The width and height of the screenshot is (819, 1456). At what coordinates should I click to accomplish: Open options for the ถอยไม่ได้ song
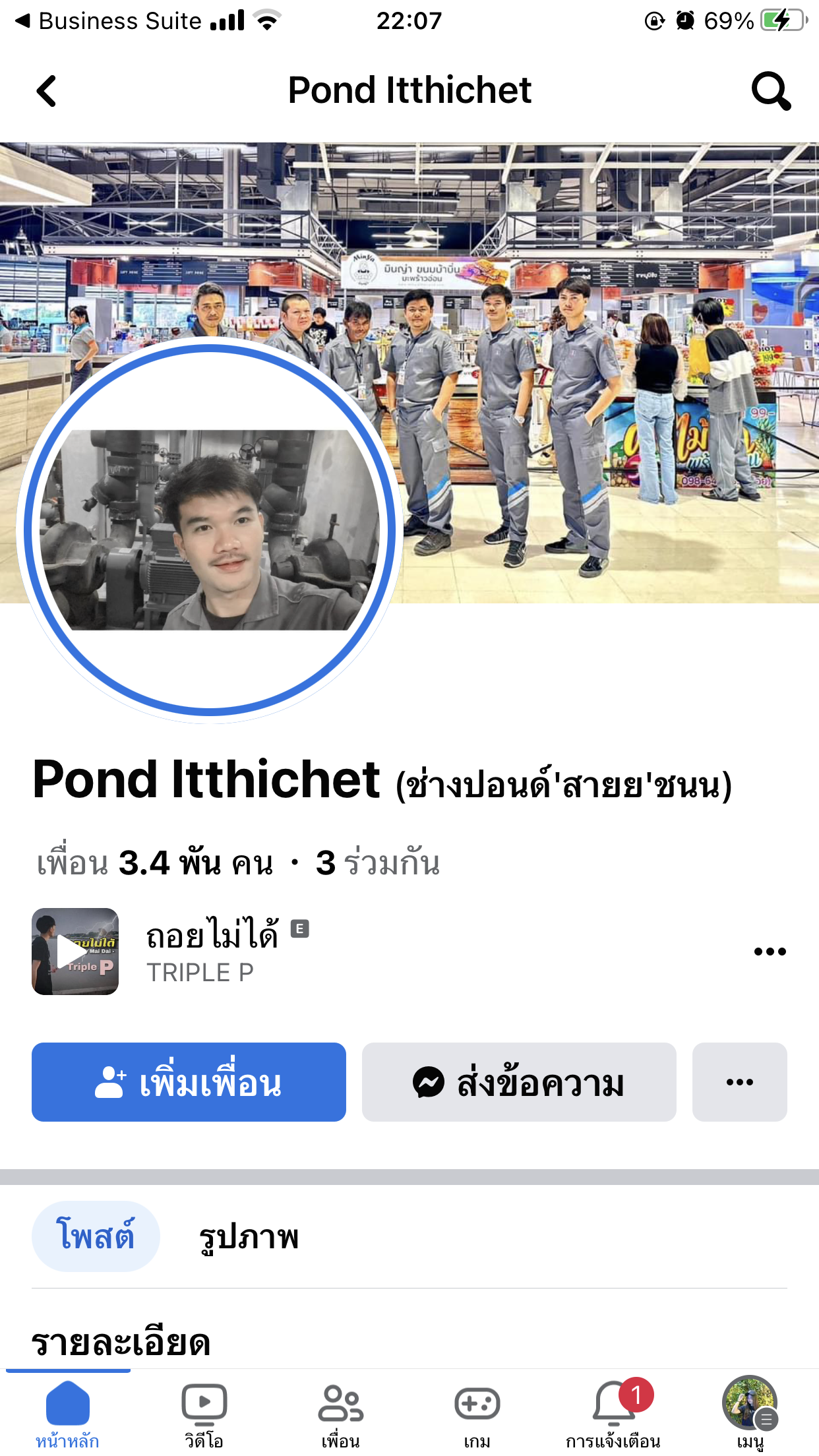[770, 952]
